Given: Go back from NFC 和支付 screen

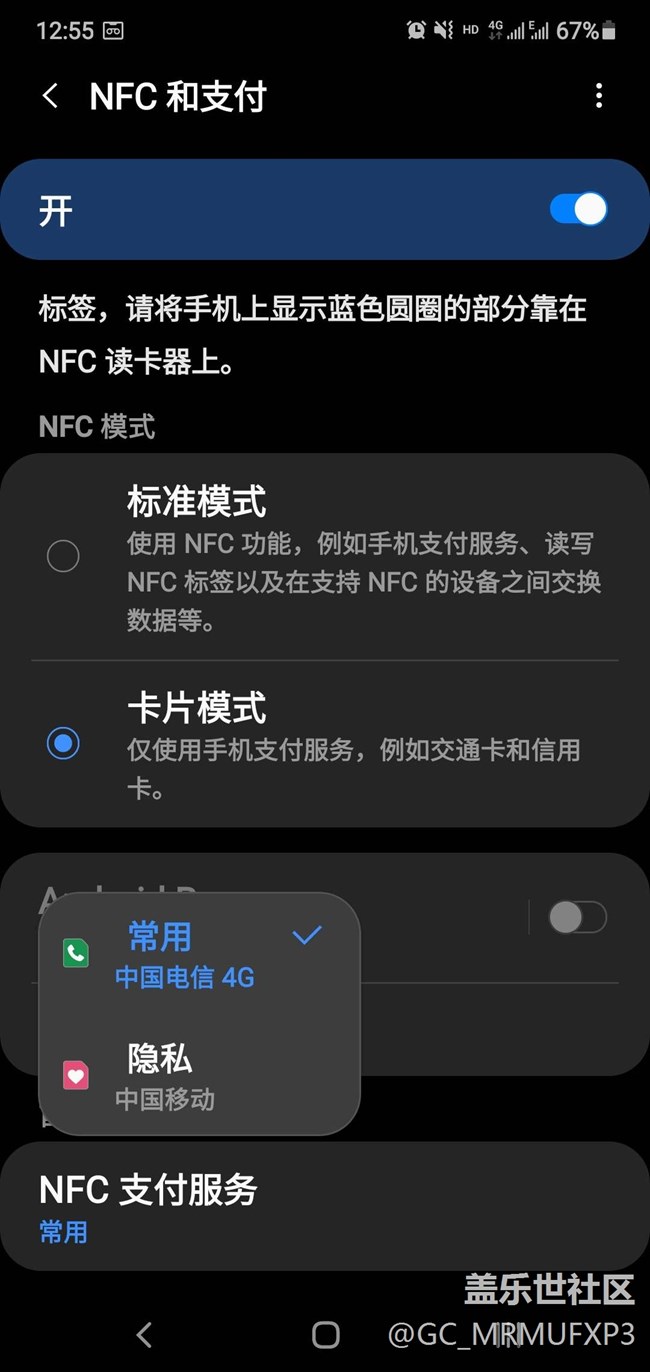Looking at the screenshot, I should 50,96.
